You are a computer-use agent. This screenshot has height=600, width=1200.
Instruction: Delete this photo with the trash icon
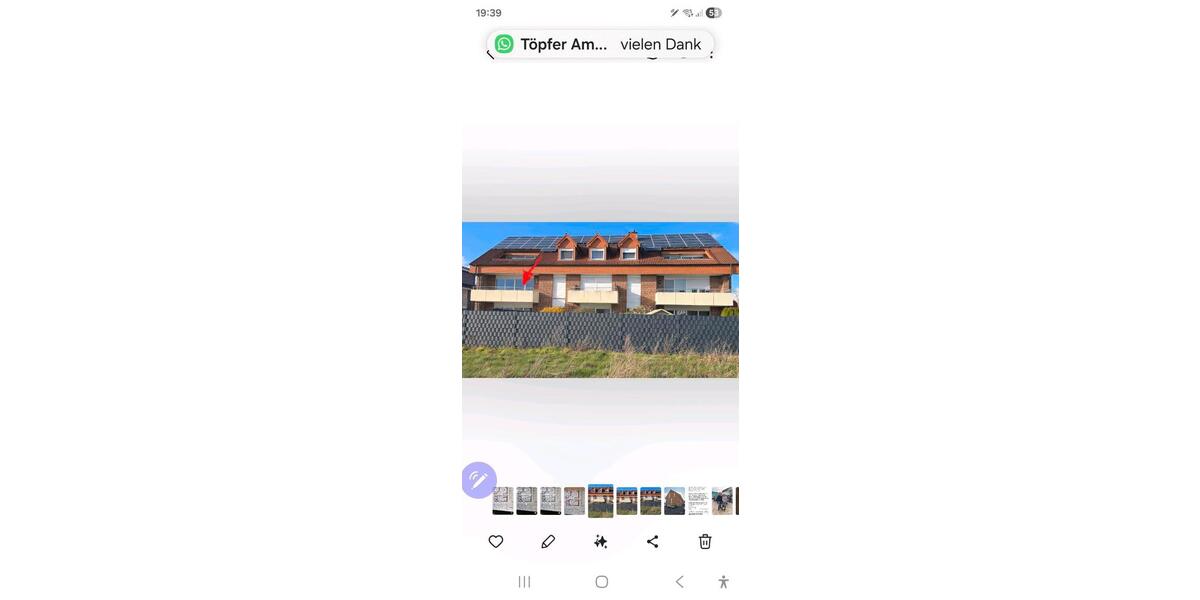point(705,541)
